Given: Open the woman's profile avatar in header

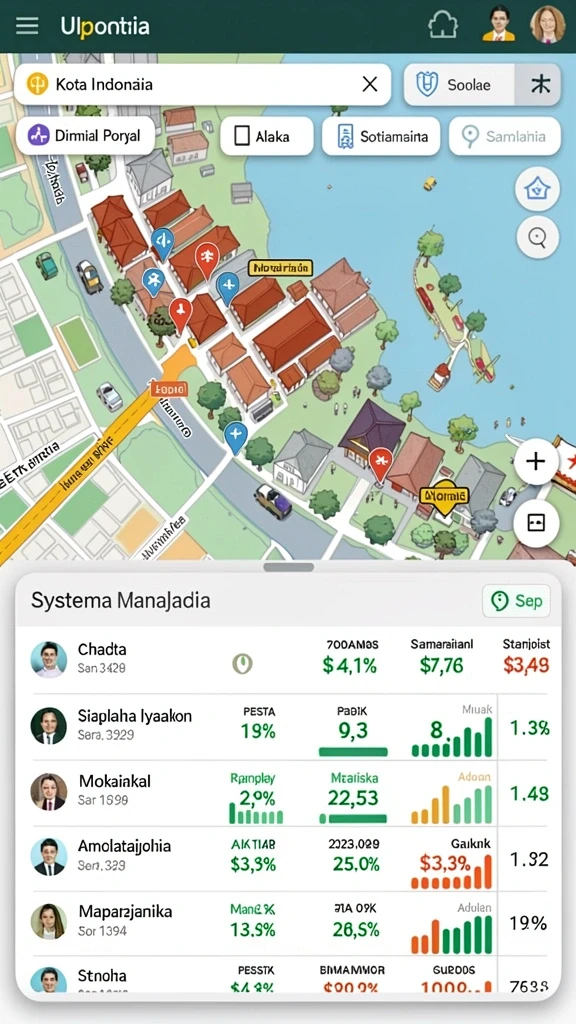Looking at the screenshot, I should pyautogui.click(x=547, y=25).
